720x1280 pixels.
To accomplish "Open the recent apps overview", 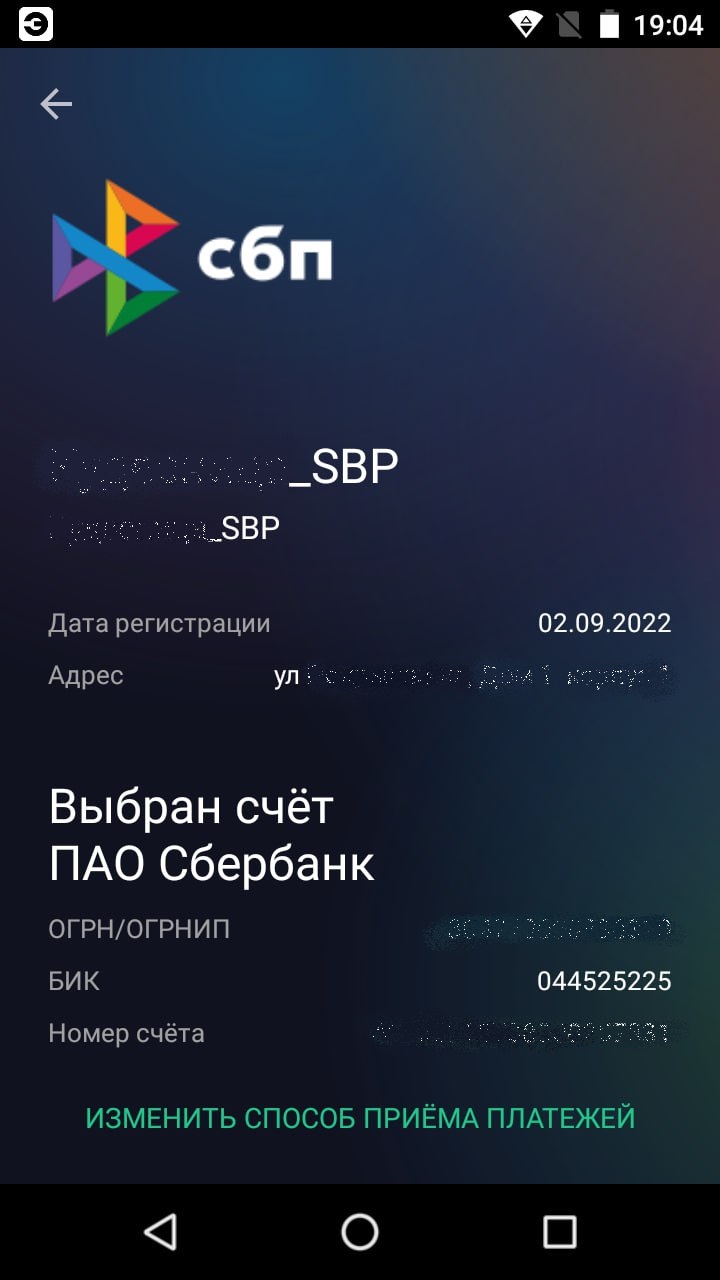I will (x=560, y=1232).
